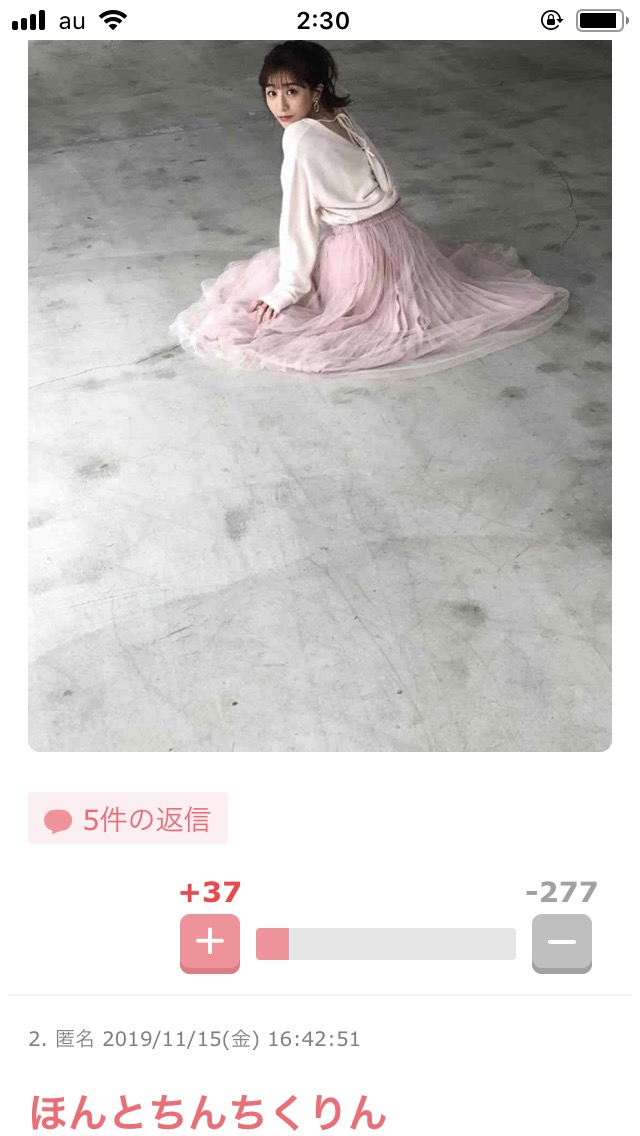
Task: Downvote the comment with the minus button
Action: [562, 943]
